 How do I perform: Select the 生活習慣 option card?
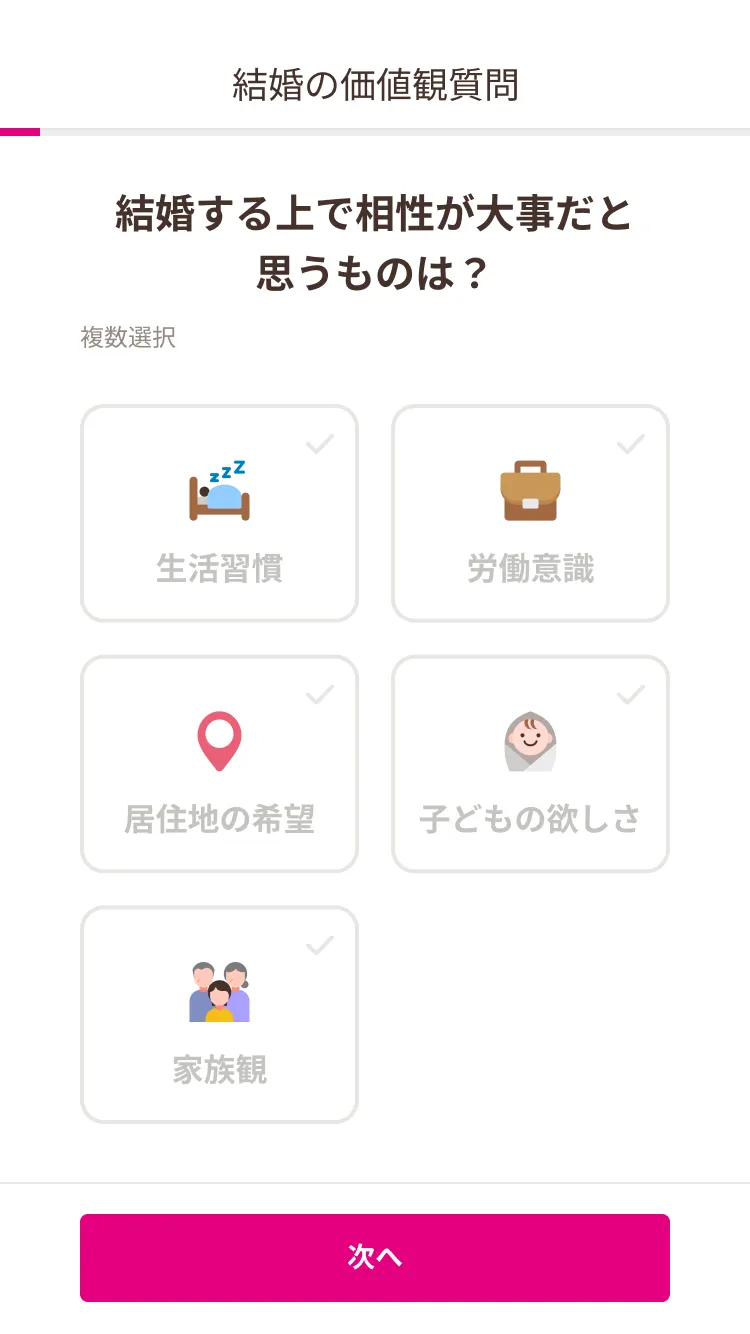[x=219, y=513]
